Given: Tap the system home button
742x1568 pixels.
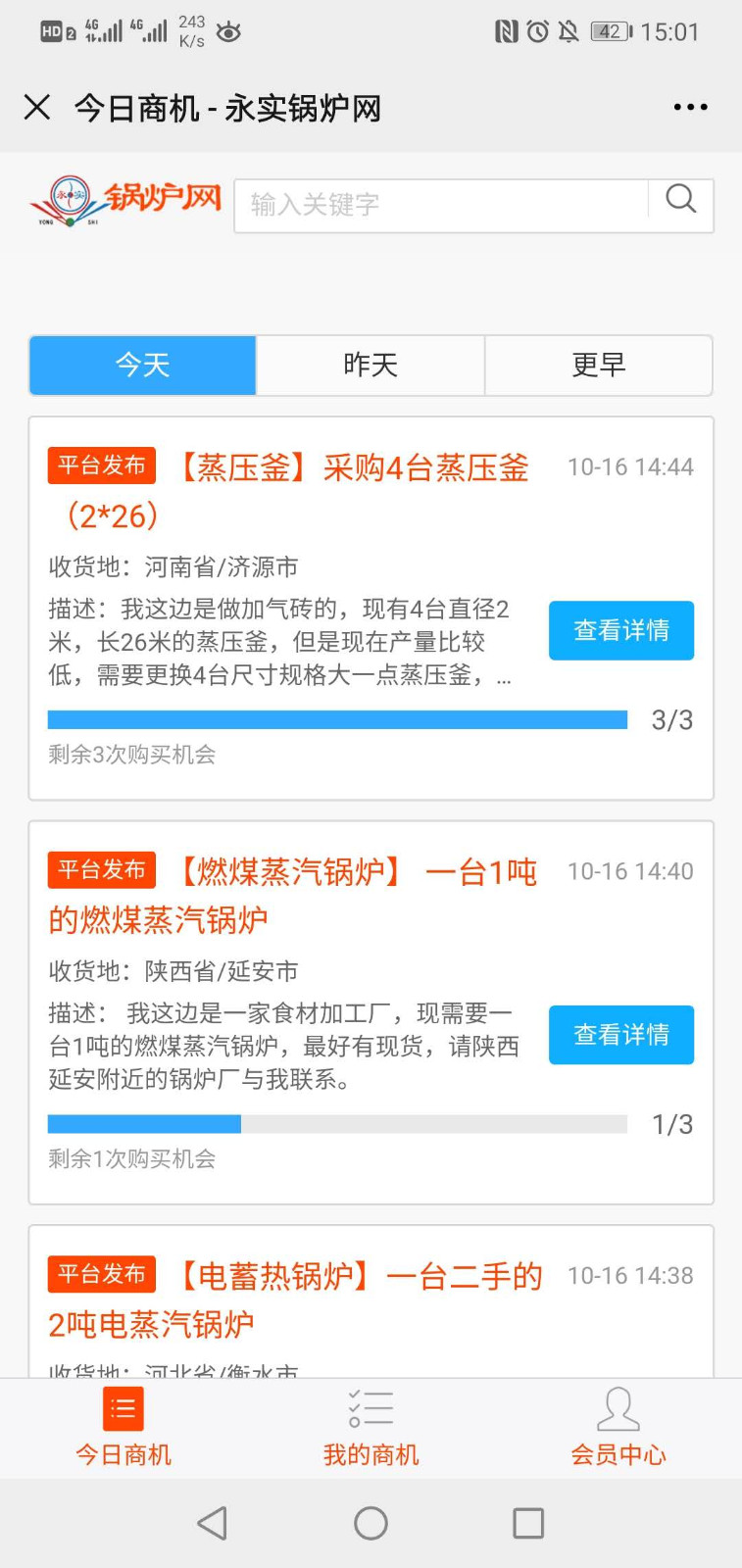Looking at the screenshot, I should pyautogui.click(x=371, y=1523).
